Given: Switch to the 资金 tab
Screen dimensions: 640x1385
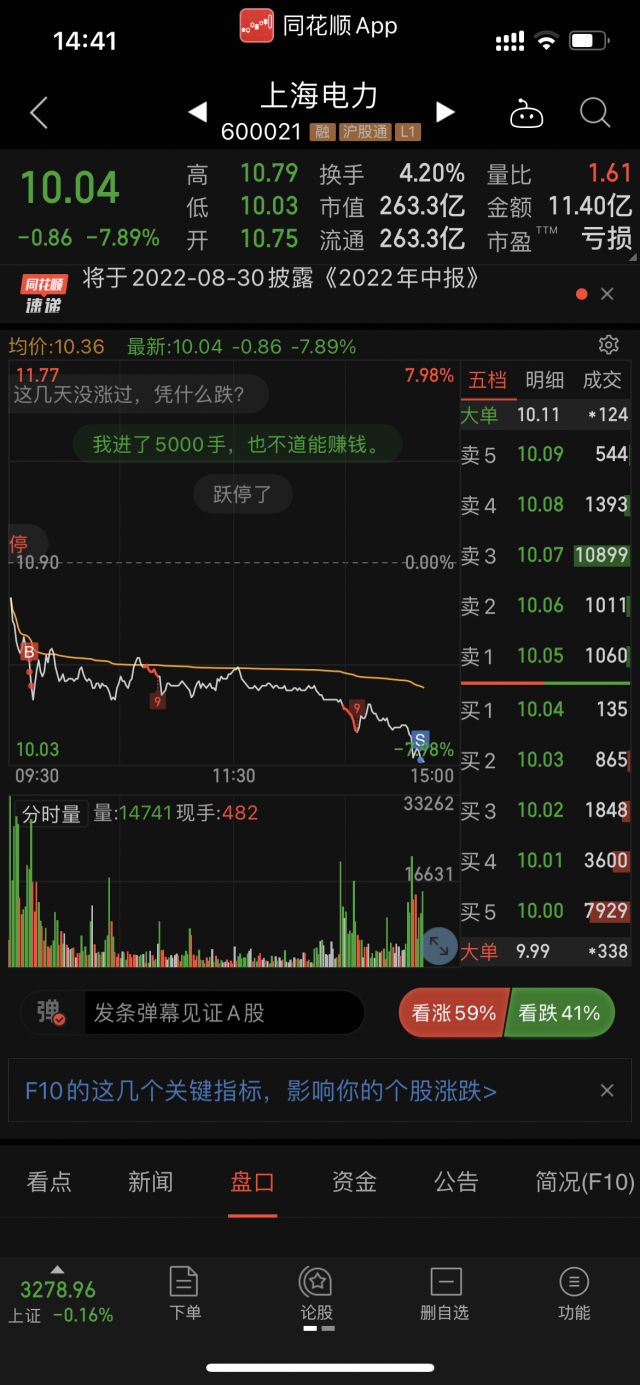Looking at the screenshot, I should tap(354, 1182).
